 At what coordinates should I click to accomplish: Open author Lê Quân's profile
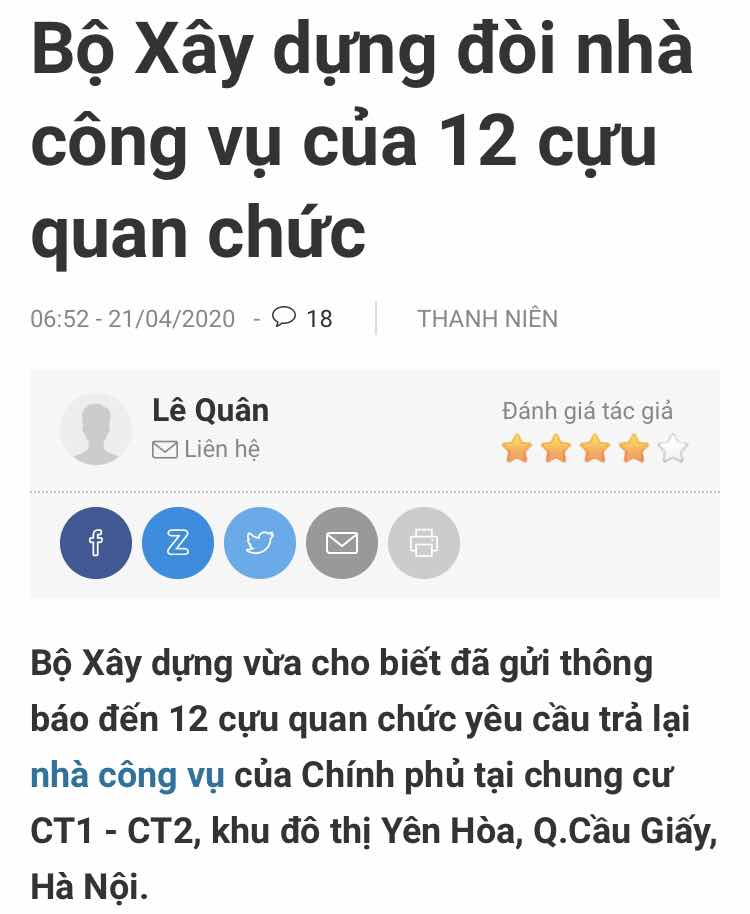pyautogui.click(x=211, y=410)
